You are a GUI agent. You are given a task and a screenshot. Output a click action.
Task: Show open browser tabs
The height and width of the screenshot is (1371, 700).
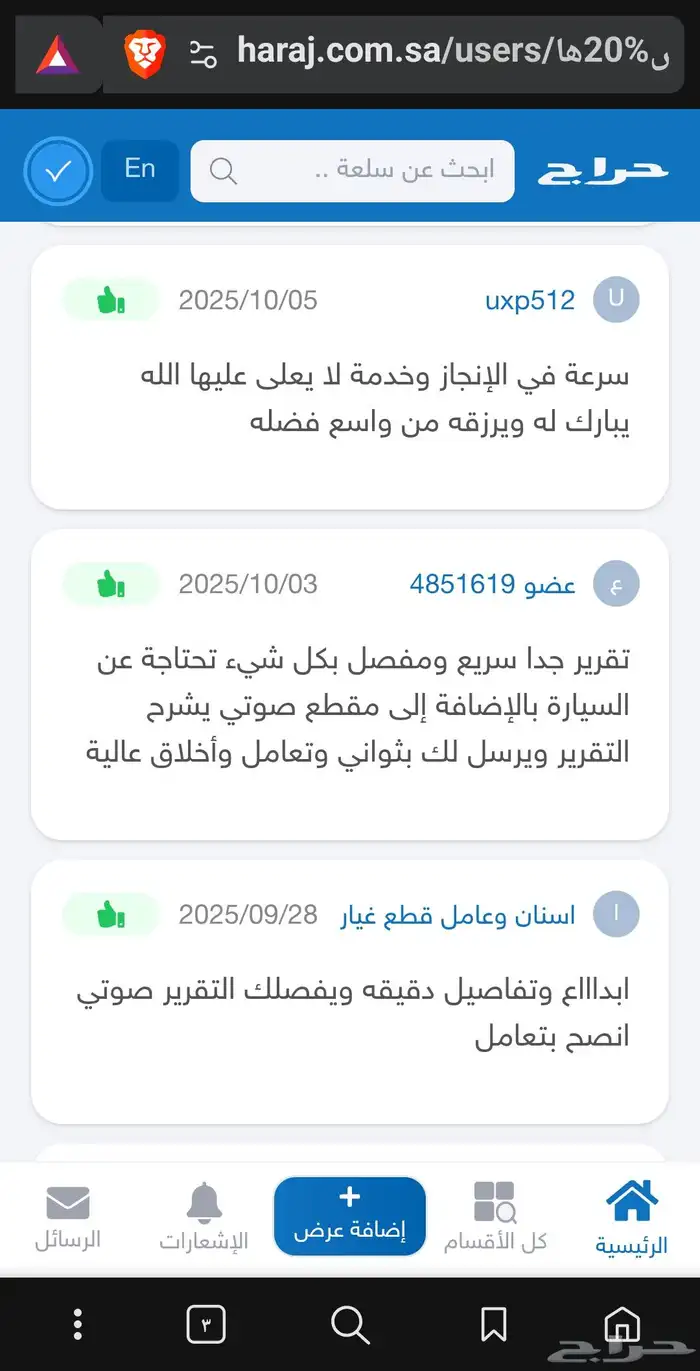pos(206,1325)
